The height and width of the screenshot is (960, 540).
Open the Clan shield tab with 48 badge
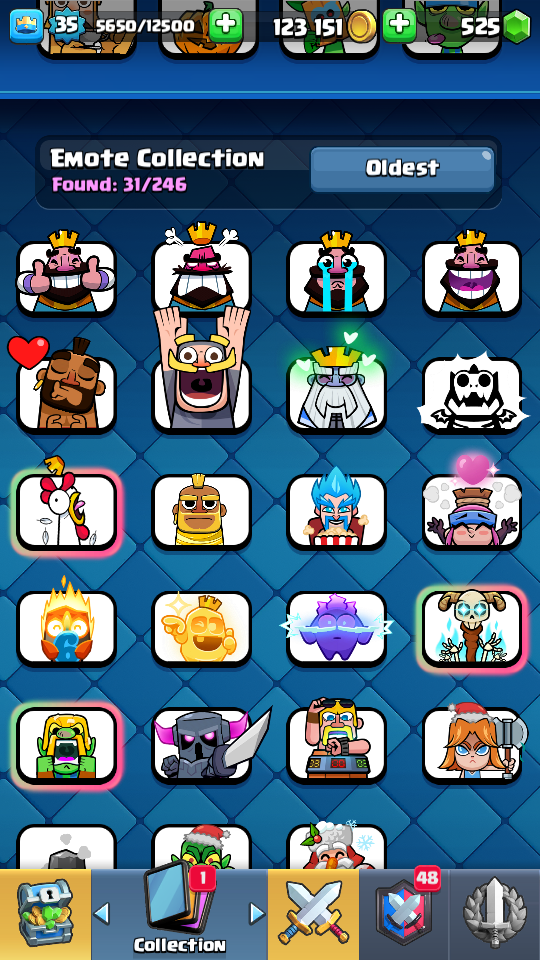[404, 915]
